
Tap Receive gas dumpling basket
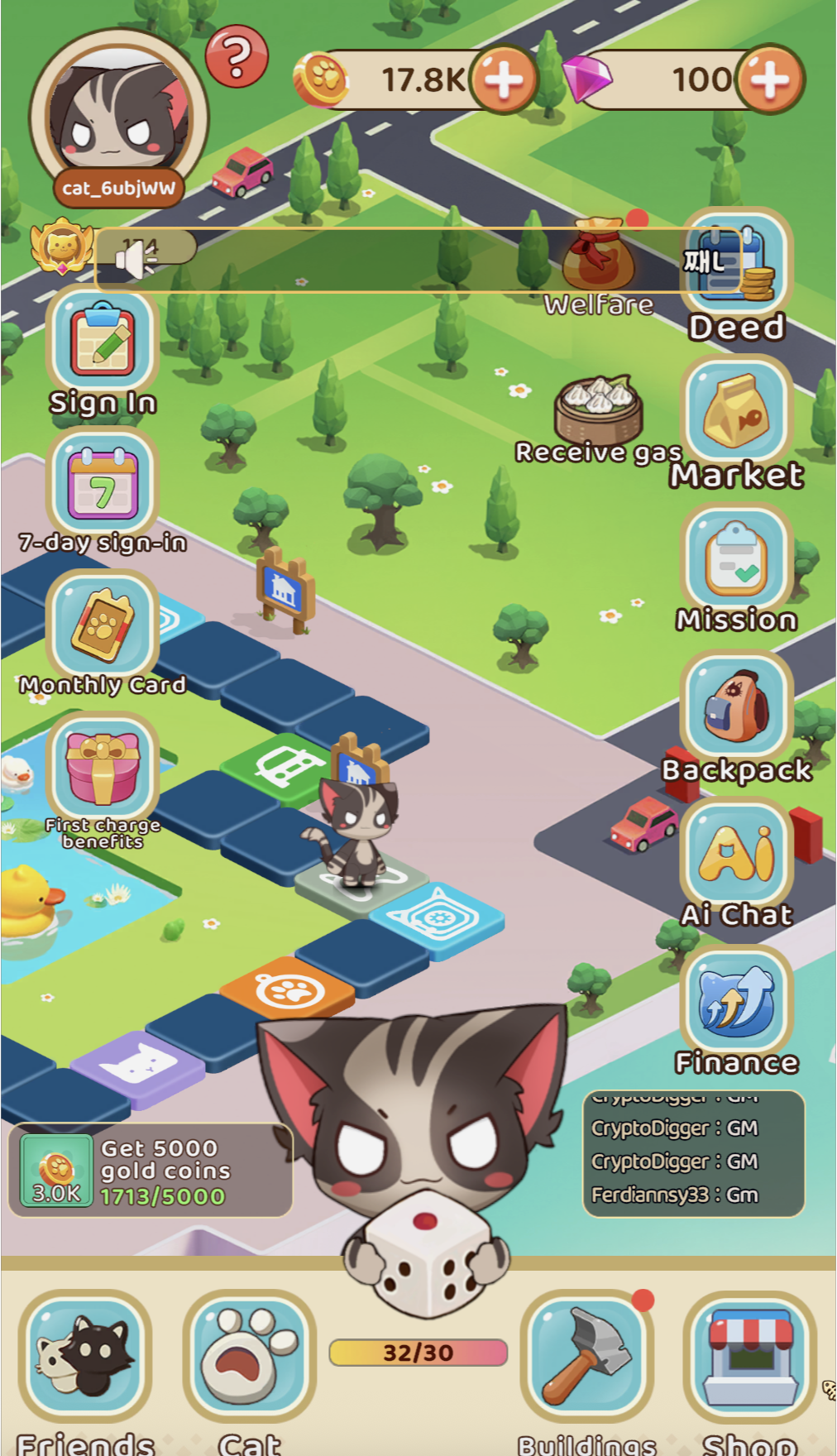pyautogui.click(x=598, y=411)
